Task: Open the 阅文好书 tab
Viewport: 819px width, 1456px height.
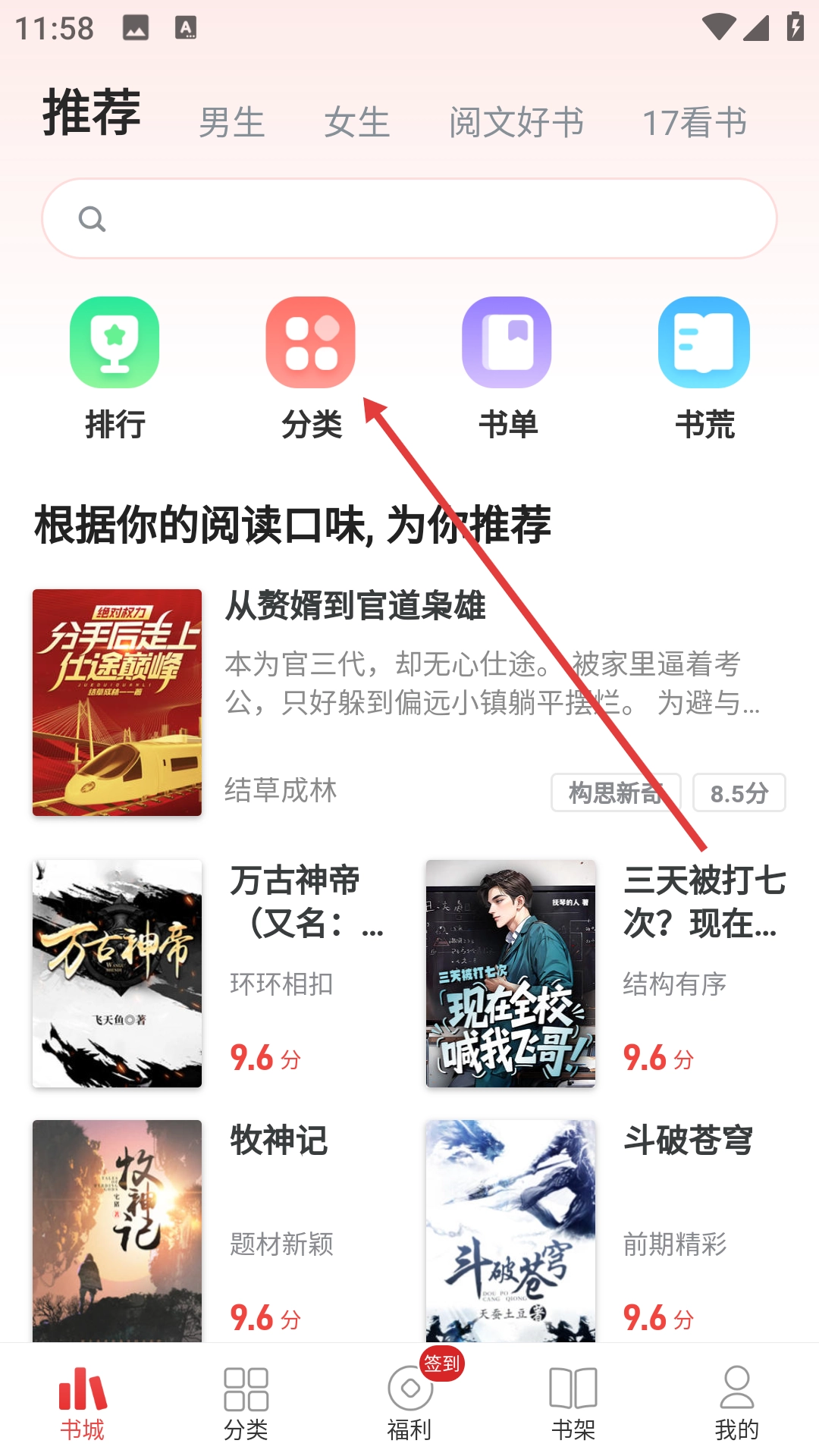Action: (x=516, y=122)
